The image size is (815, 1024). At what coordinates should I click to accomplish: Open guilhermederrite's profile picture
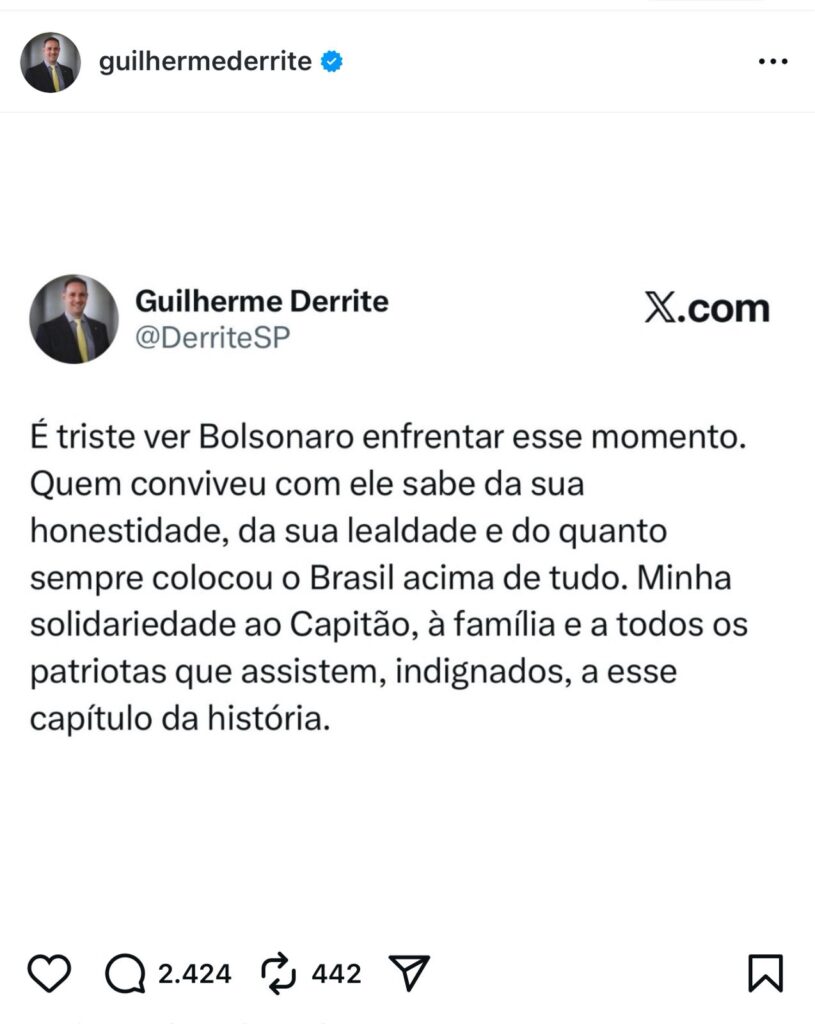coord(50,62)
